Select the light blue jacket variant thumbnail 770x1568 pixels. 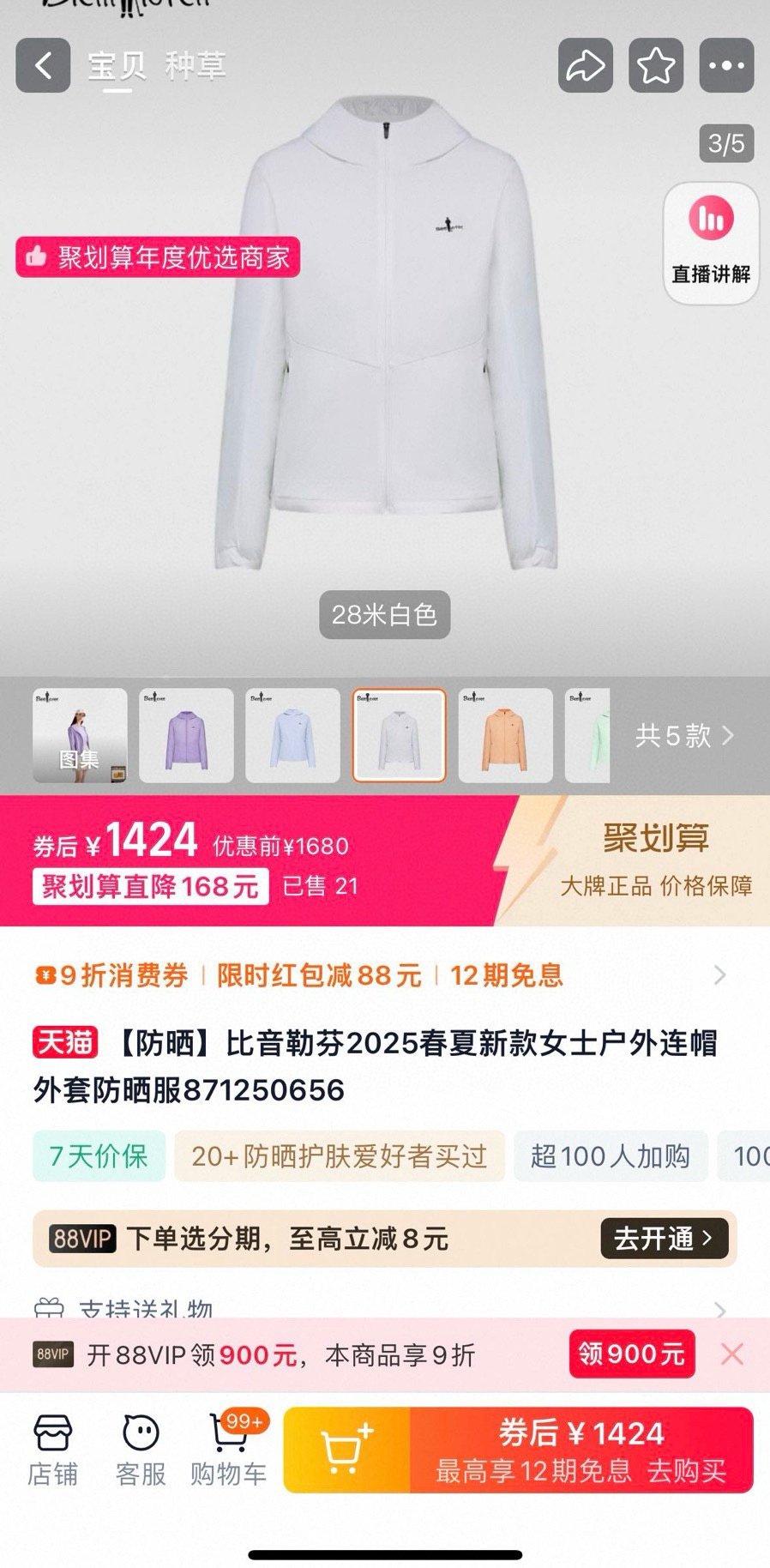(292, 735)
